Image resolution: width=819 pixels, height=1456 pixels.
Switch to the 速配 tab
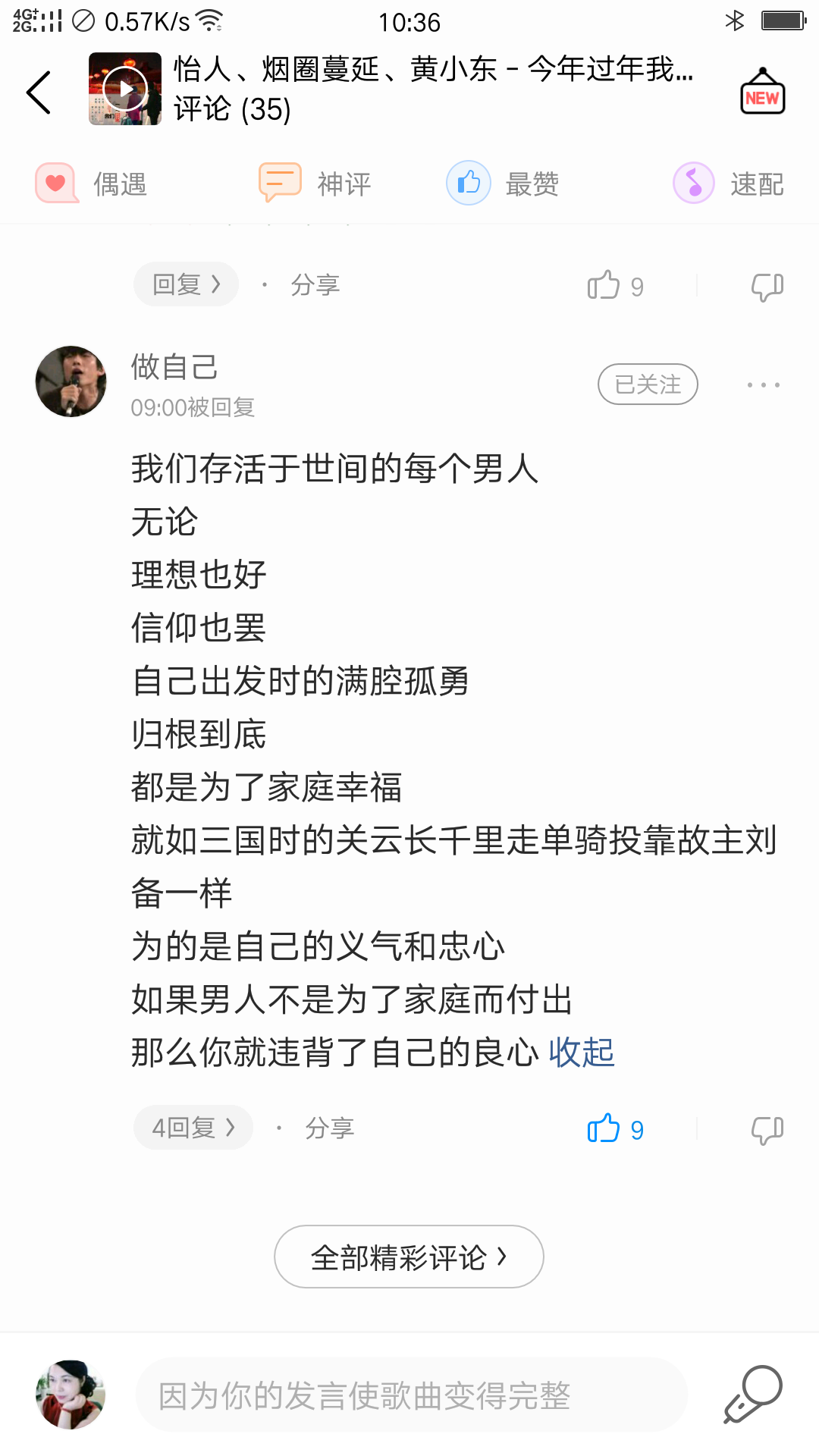point(729,184)
